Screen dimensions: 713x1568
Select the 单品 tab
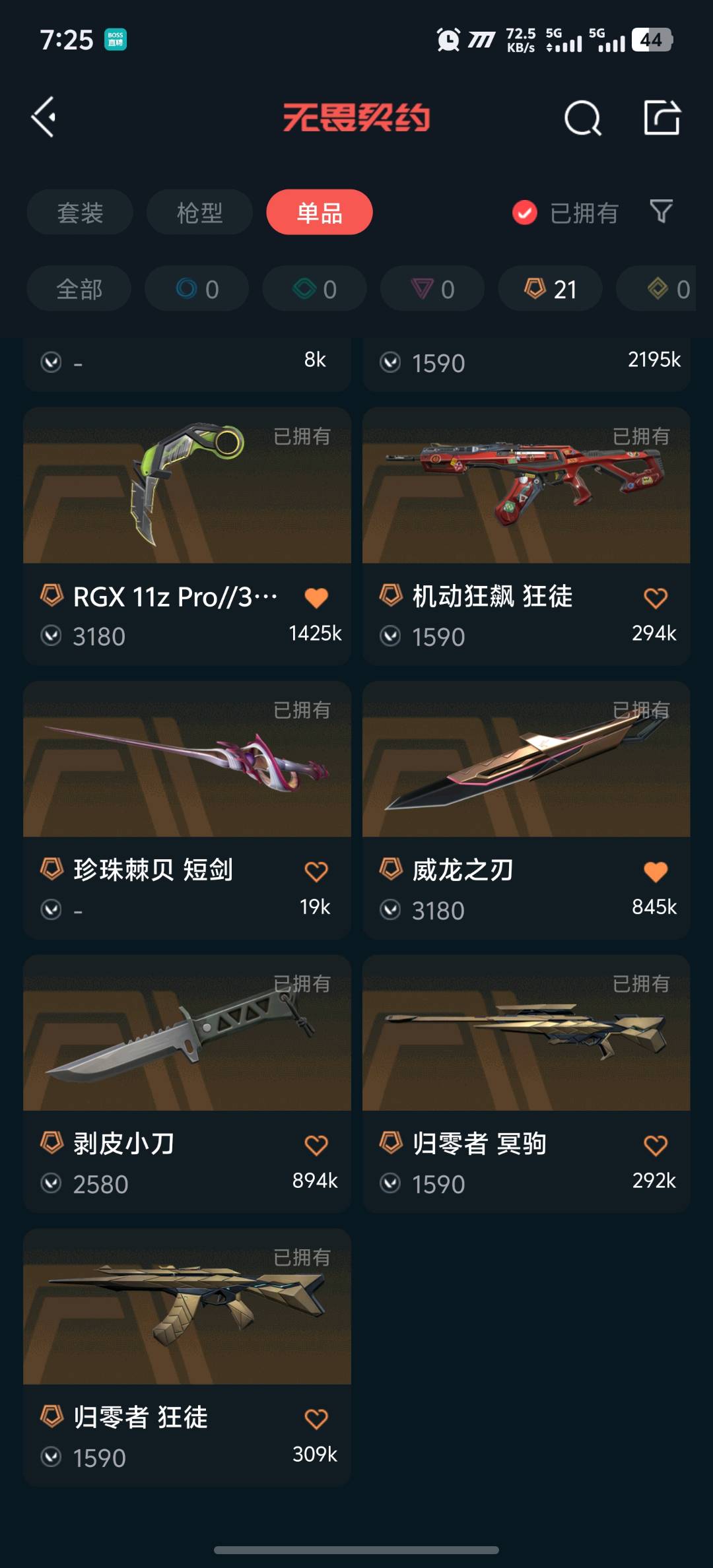[x=320, y=212]
